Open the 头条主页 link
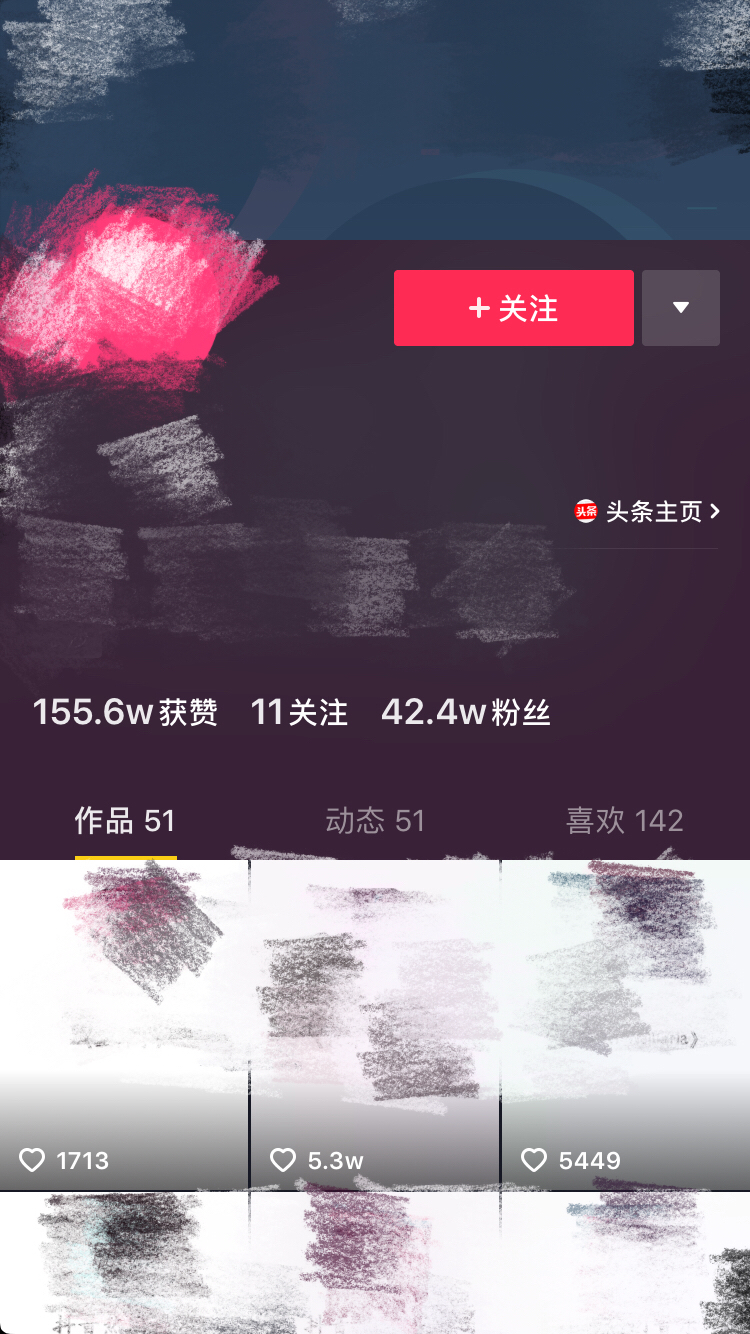 click(x=647, y=512)
